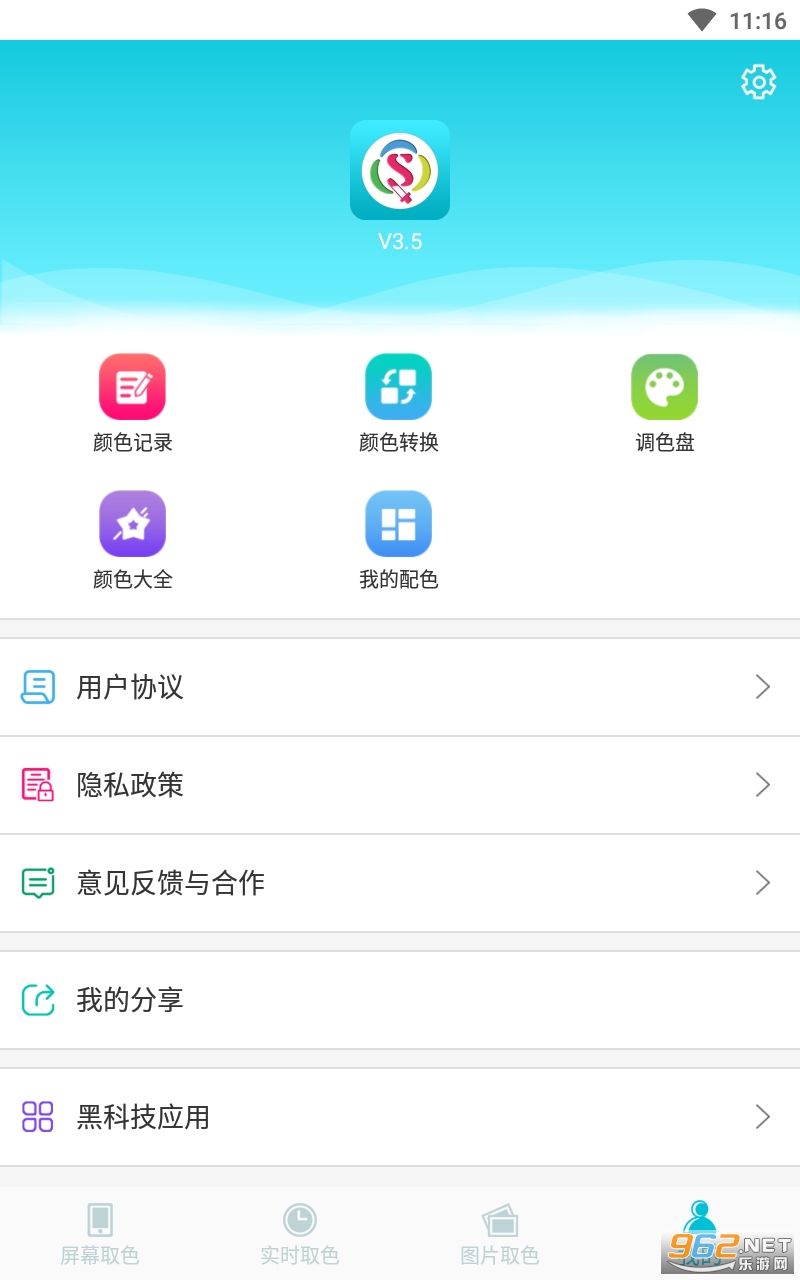Image resolution: width=800 pixels, height=1280 pixels.
Task: Switch to 图片取色 tab
Action: (500, 1233)
